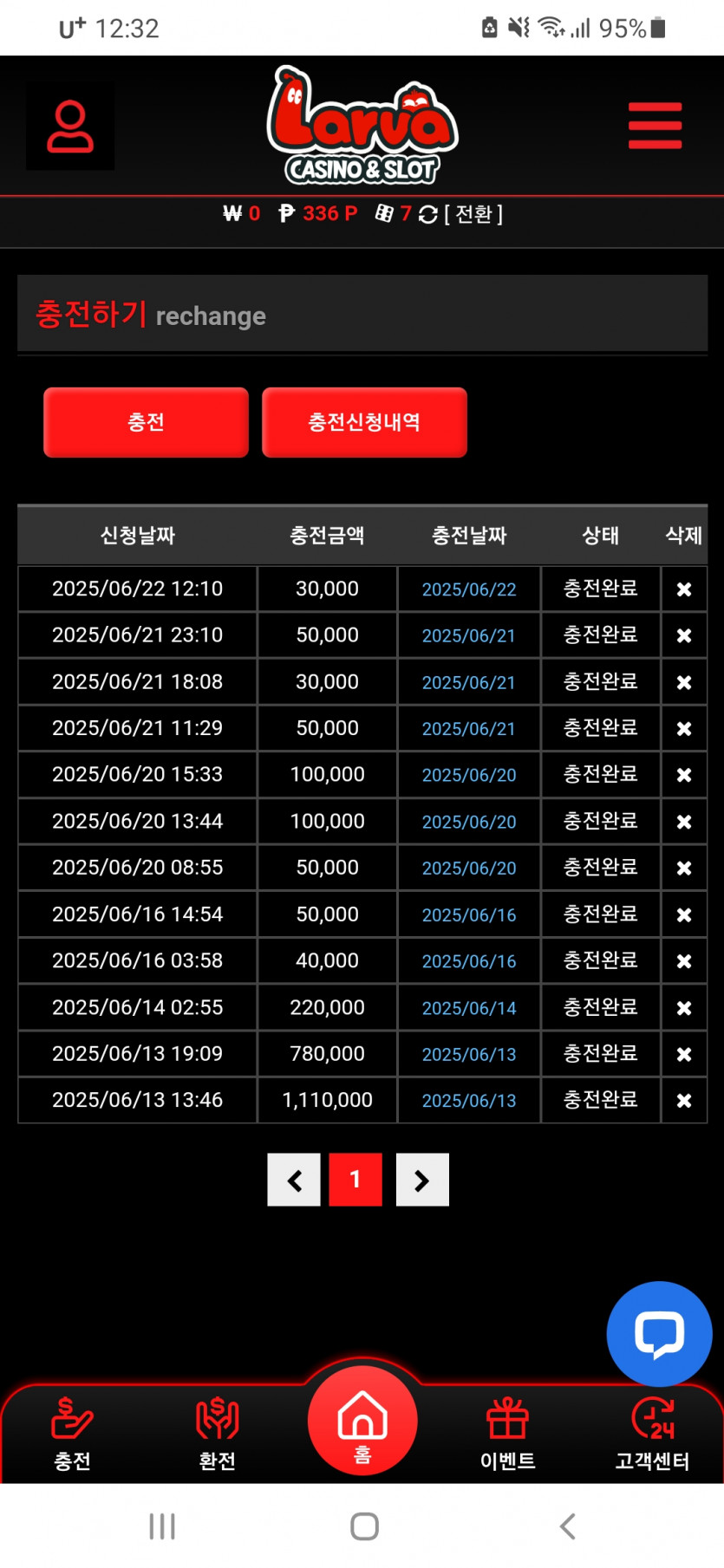This screenshot has height=1568, width=724.
Task: Delete the 2025/06/14 02:55 record
Action: 684,1008
